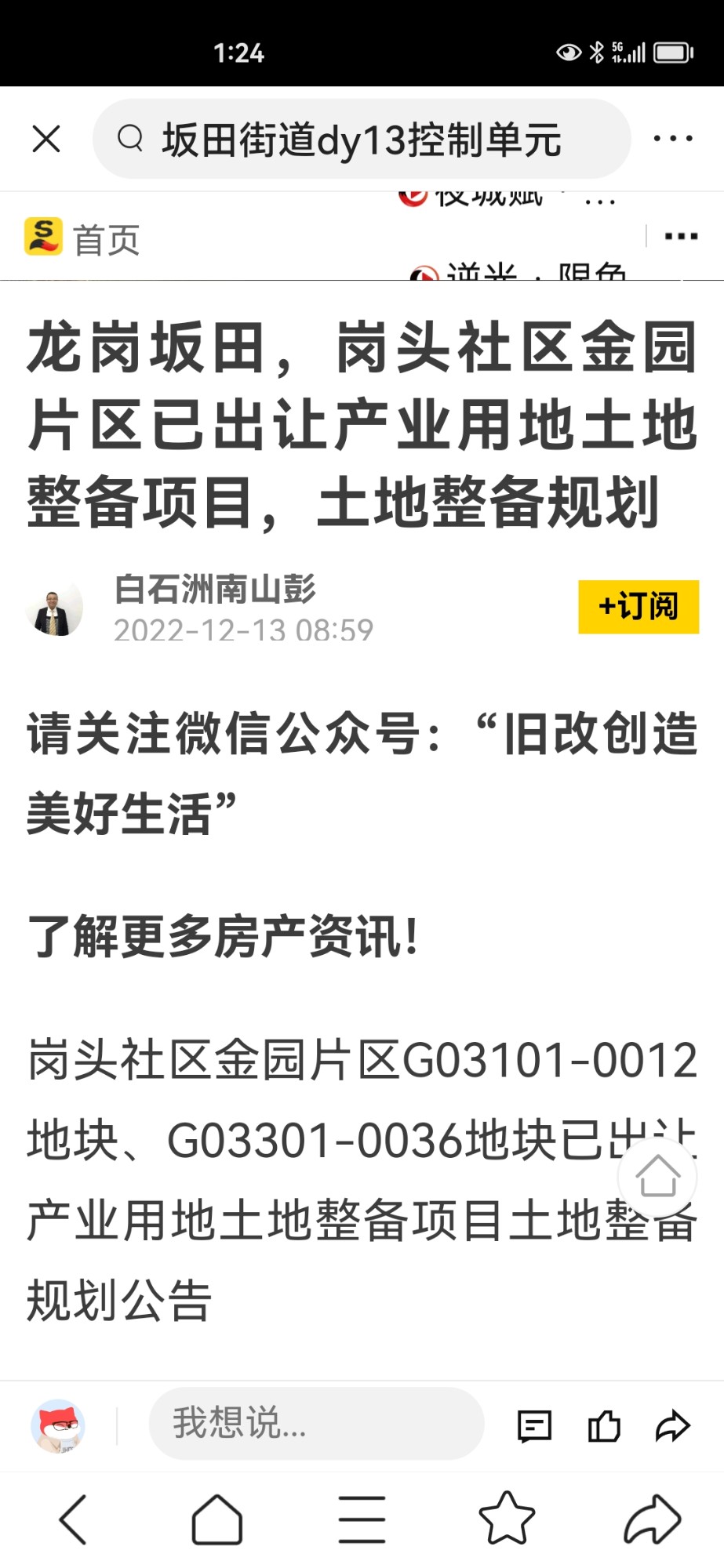Go to Sohu 首页
The height and width of the screenshot is (1568, 724).
(83, 239)
